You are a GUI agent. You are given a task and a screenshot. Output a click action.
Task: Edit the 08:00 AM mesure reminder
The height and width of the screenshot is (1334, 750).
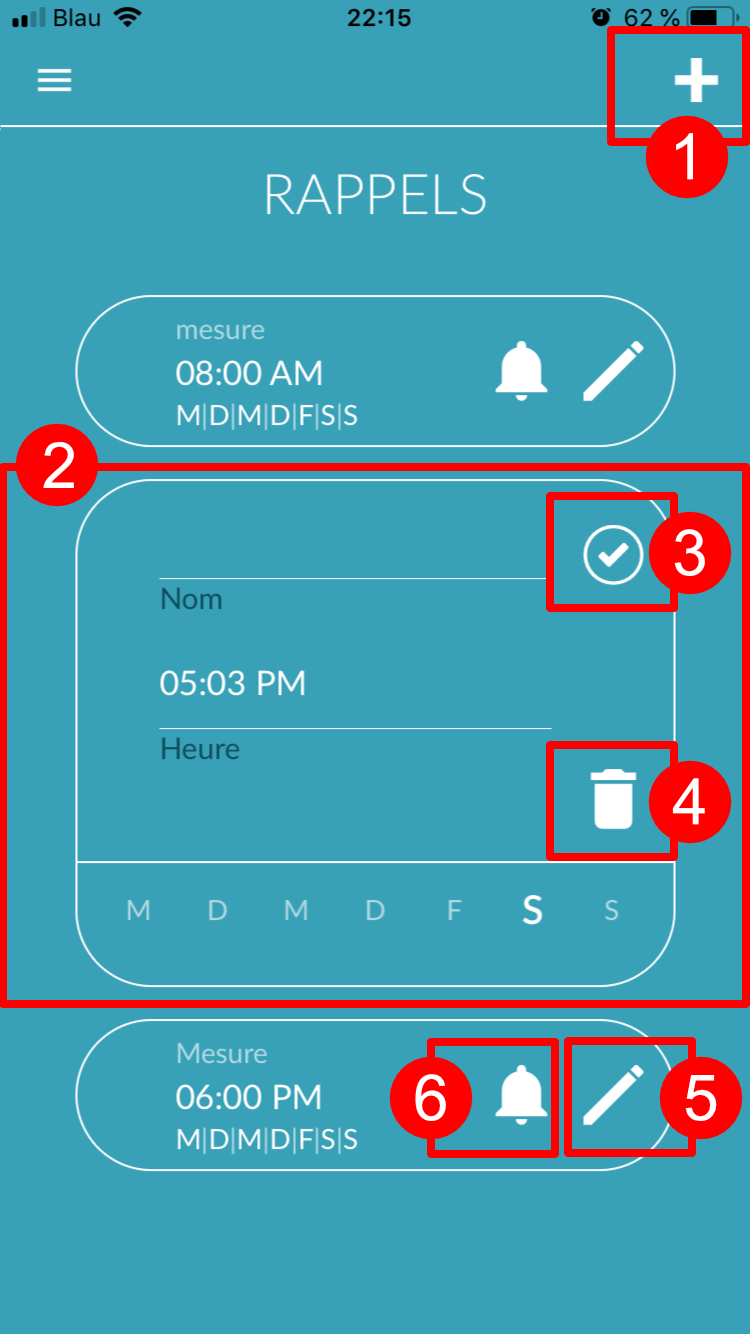pos(613,371)
